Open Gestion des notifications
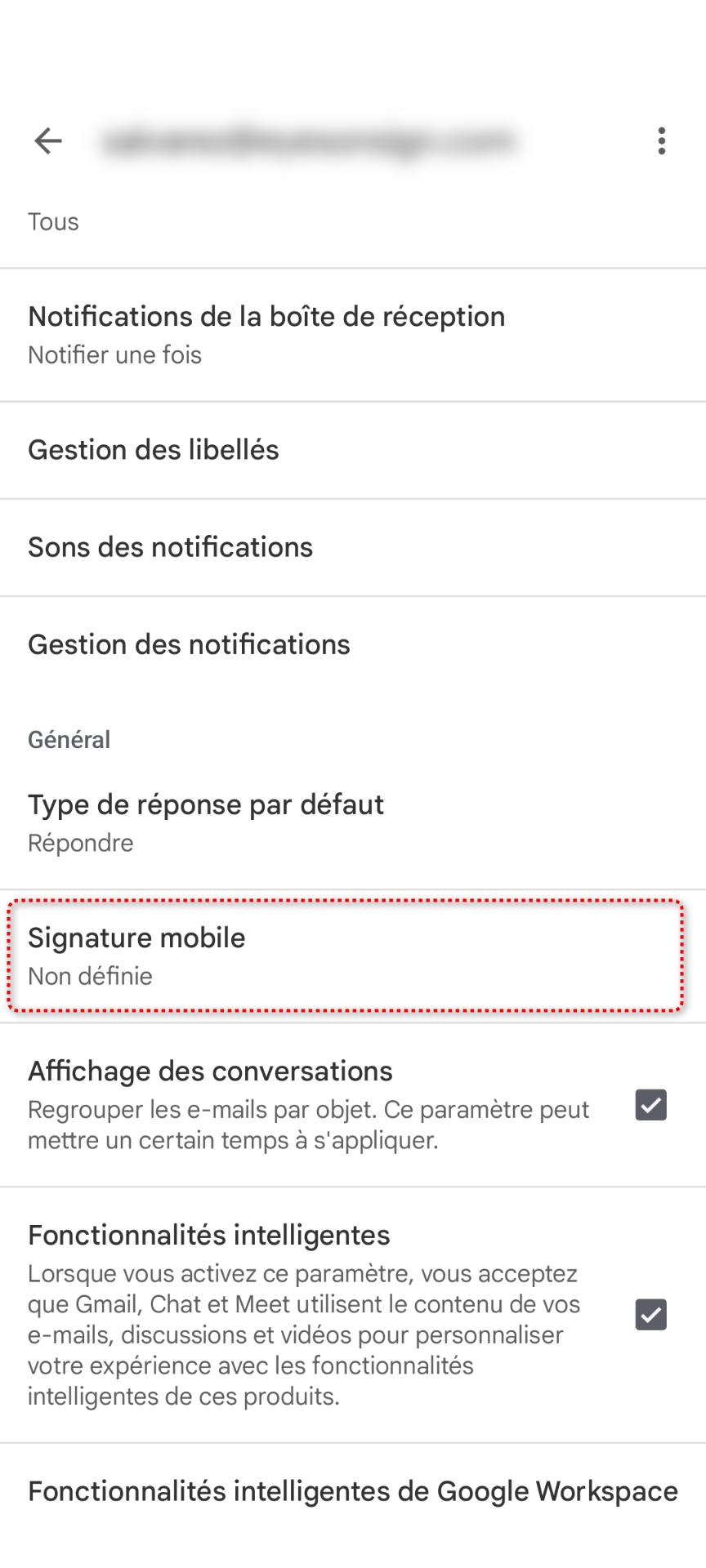 click(x=353, y=644)
